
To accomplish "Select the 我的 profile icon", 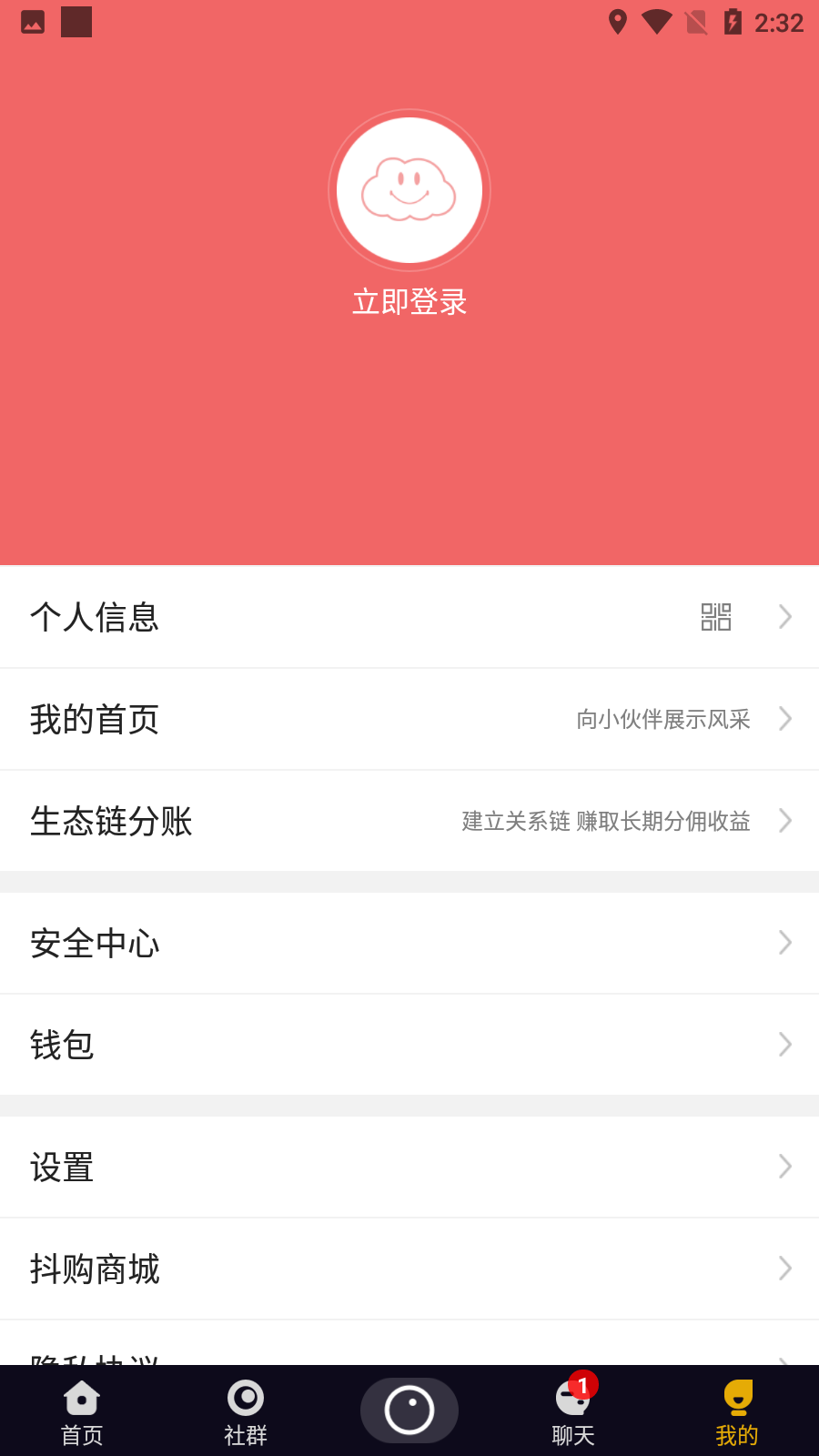I will (736, 1399).
